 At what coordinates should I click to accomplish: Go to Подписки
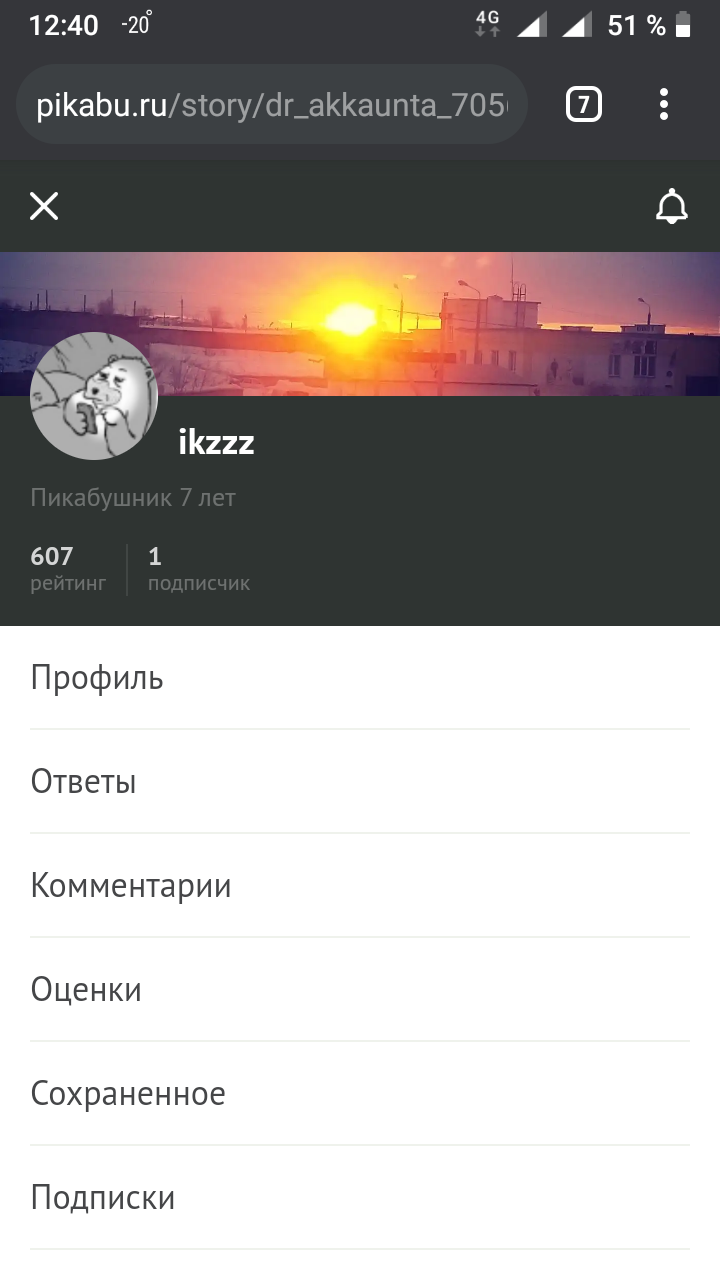[x=103, y=1198]
